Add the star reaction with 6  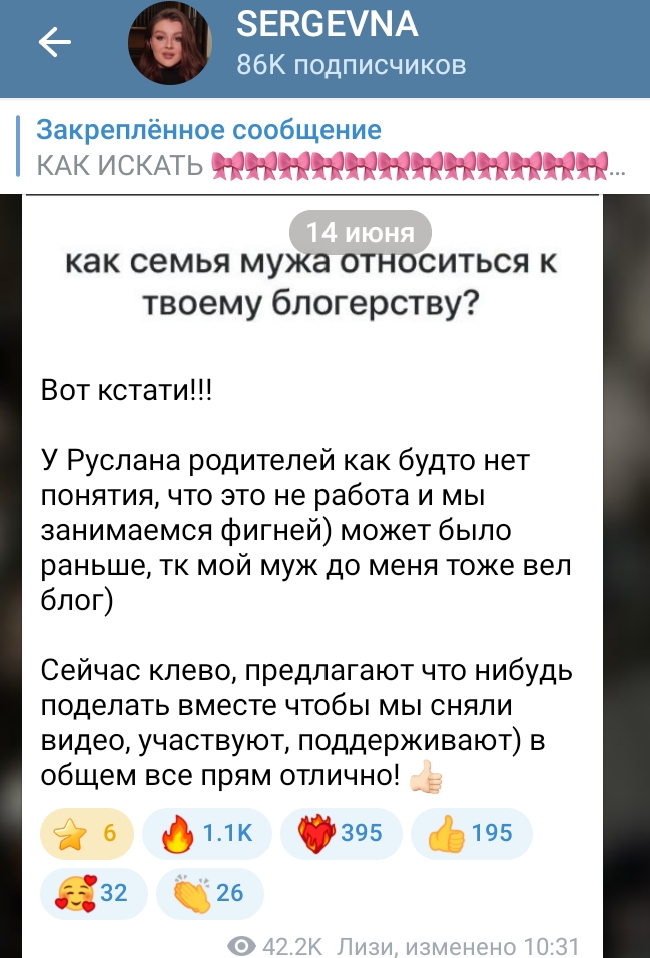[x=87, y=833]
